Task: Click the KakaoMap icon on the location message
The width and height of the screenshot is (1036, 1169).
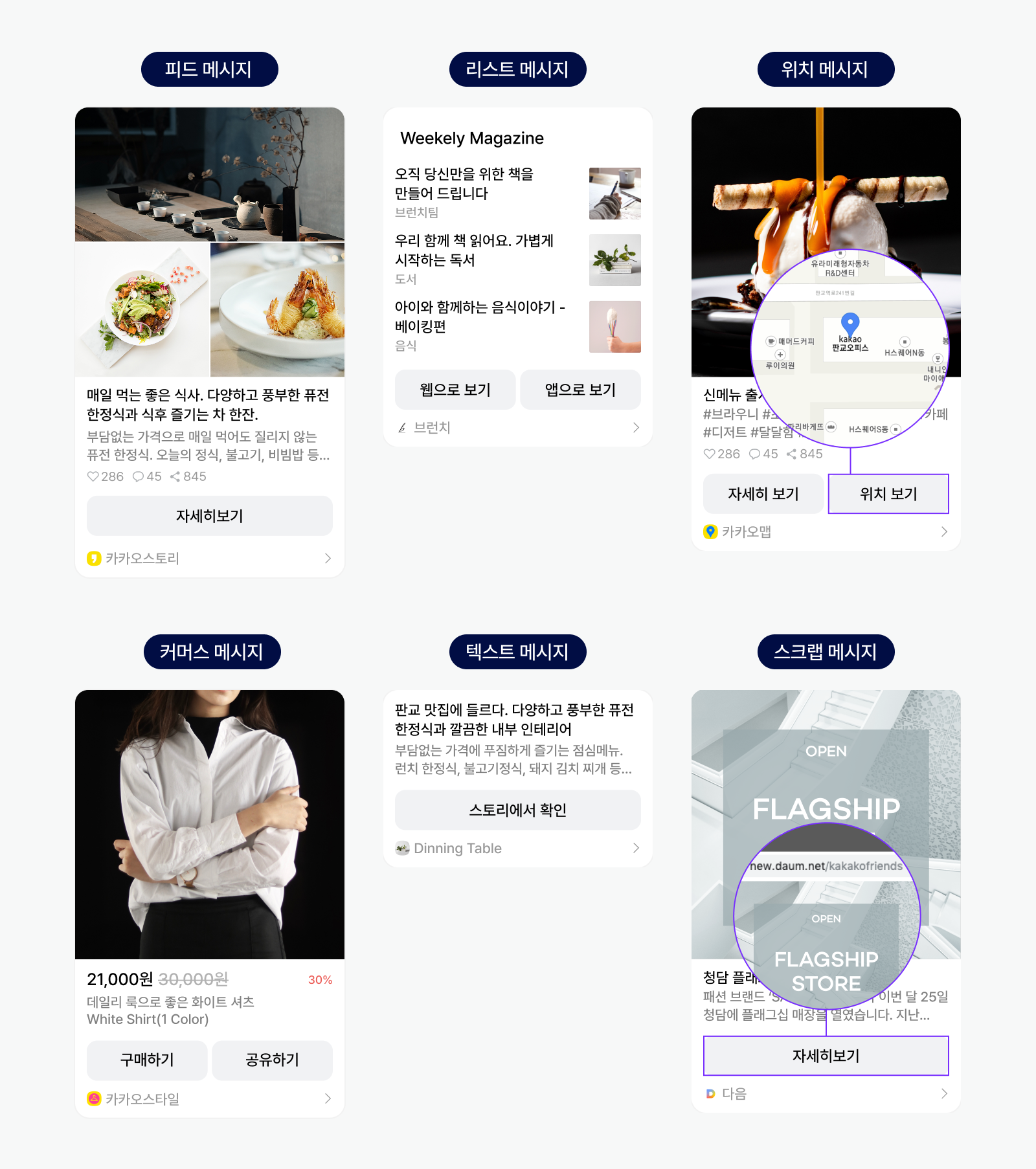Action: 710,532
